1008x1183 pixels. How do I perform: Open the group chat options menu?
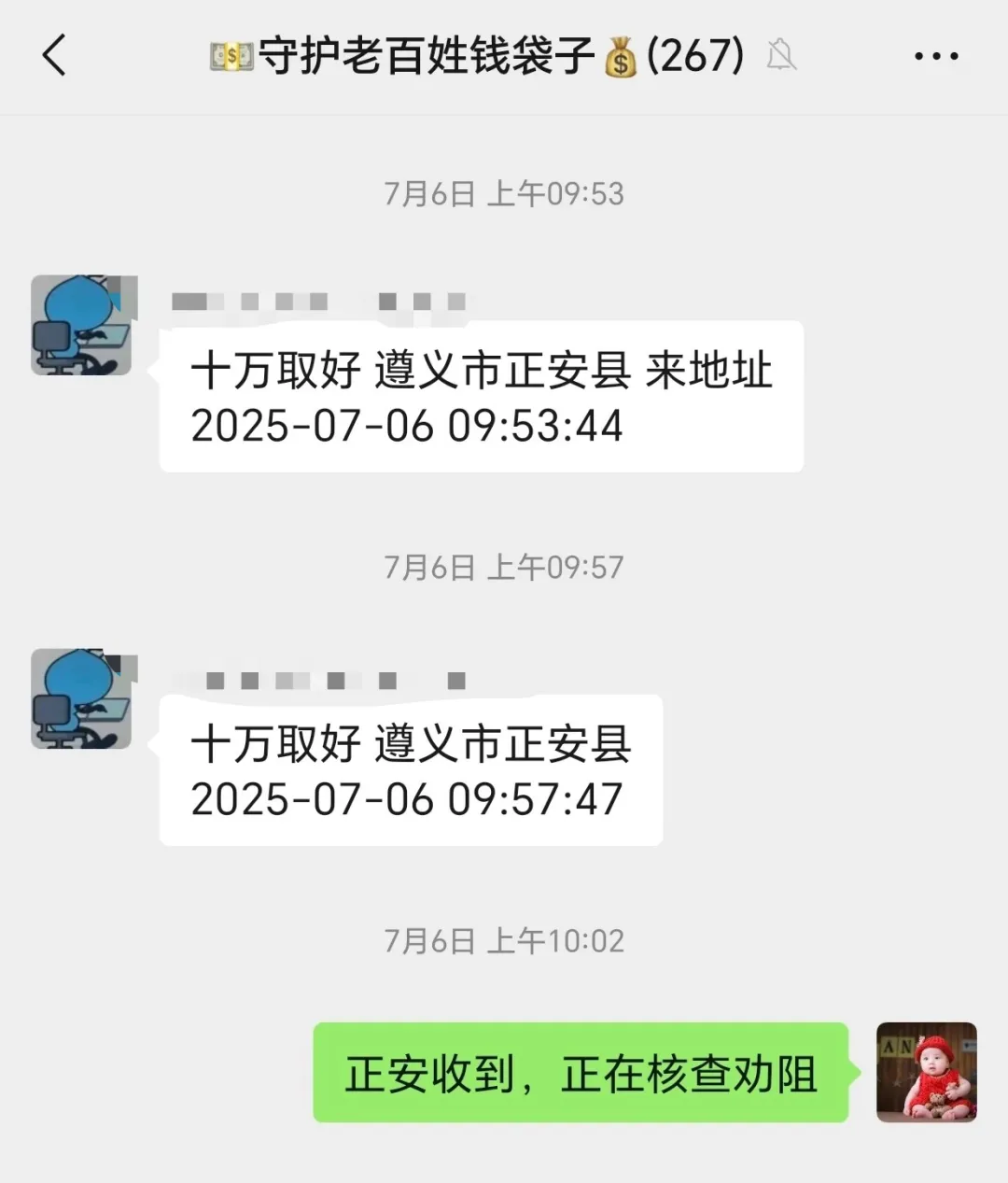click(935, 57)
